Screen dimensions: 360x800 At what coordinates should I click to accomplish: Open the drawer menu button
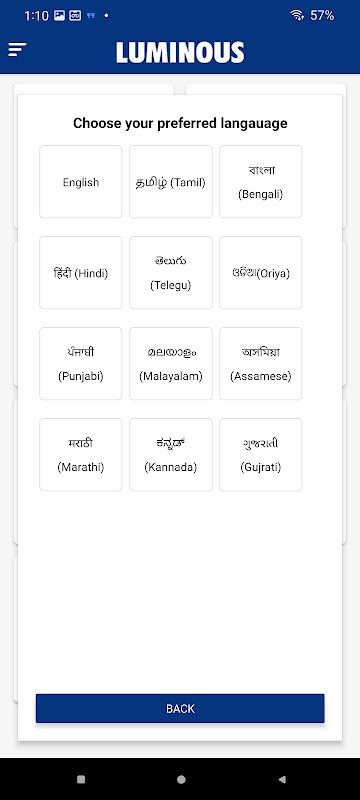point(17,50)
